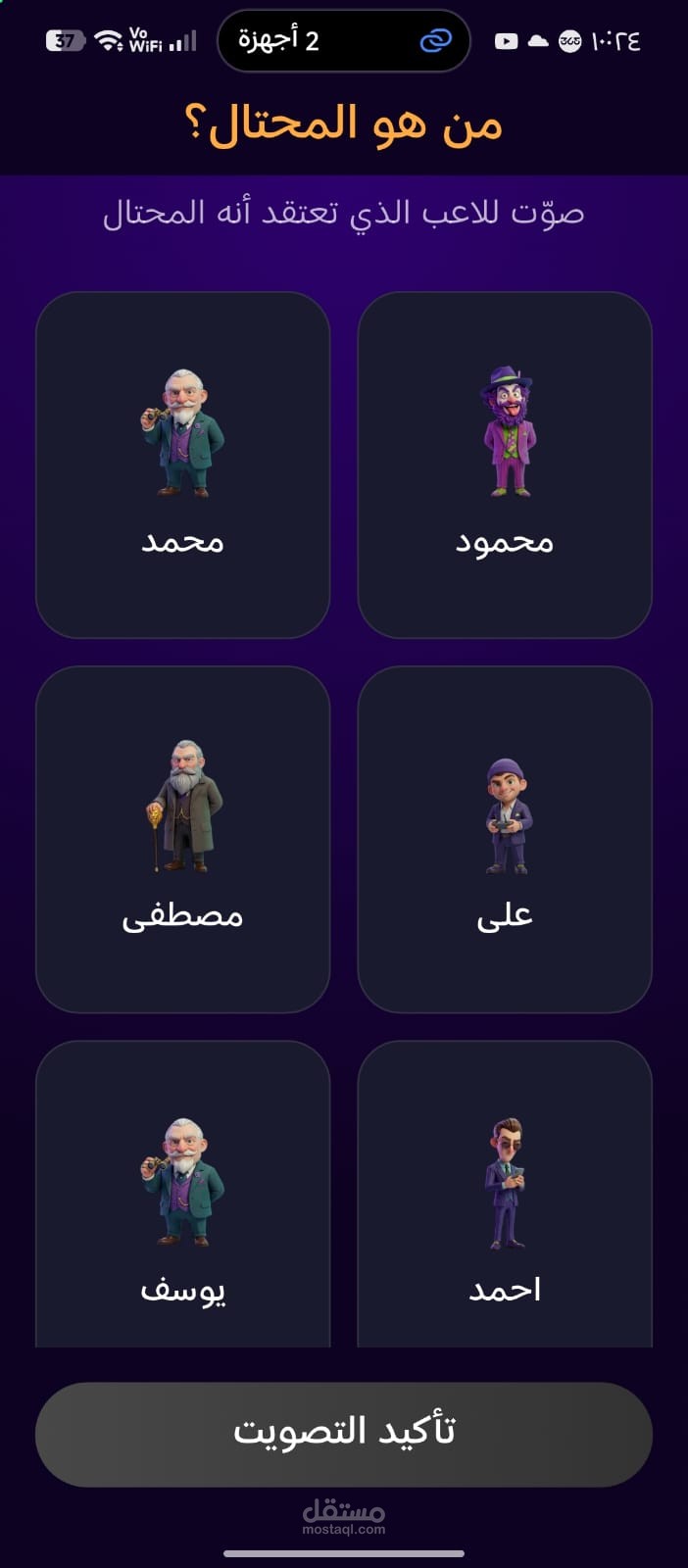Select محمود as the impostor

pos(505,465)
